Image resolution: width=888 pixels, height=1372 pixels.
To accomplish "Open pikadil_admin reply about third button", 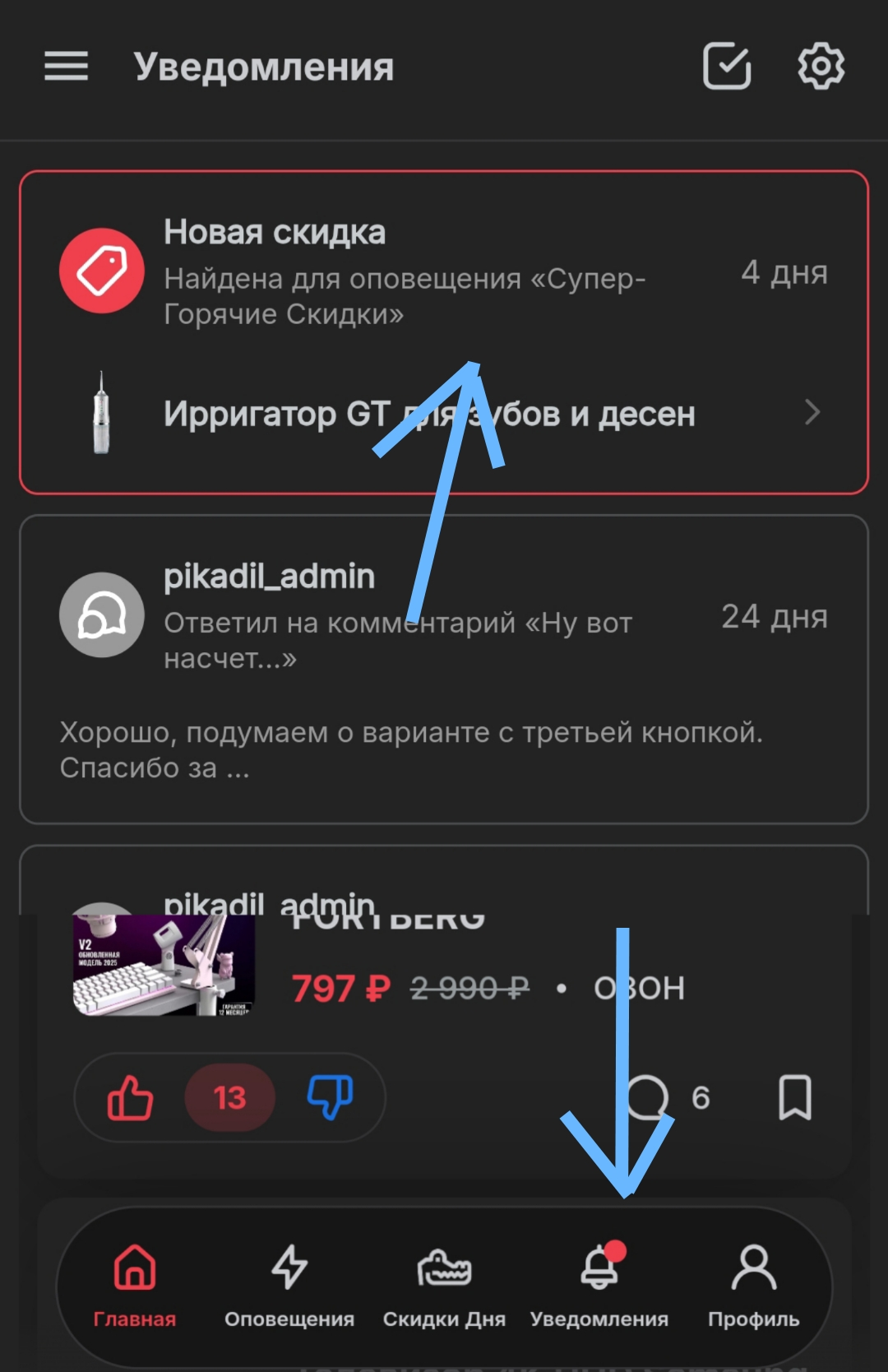I will tap(444, 668).
